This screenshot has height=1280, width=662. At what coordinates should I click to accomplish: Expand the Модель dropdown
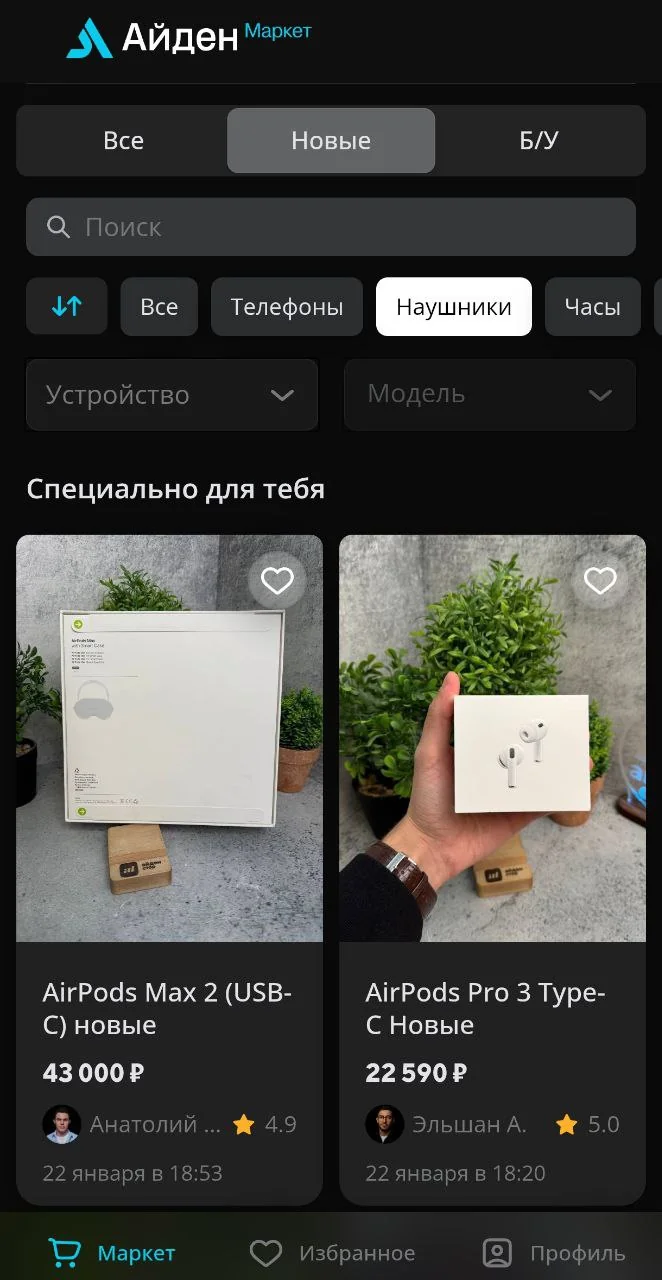click(490, 395)
